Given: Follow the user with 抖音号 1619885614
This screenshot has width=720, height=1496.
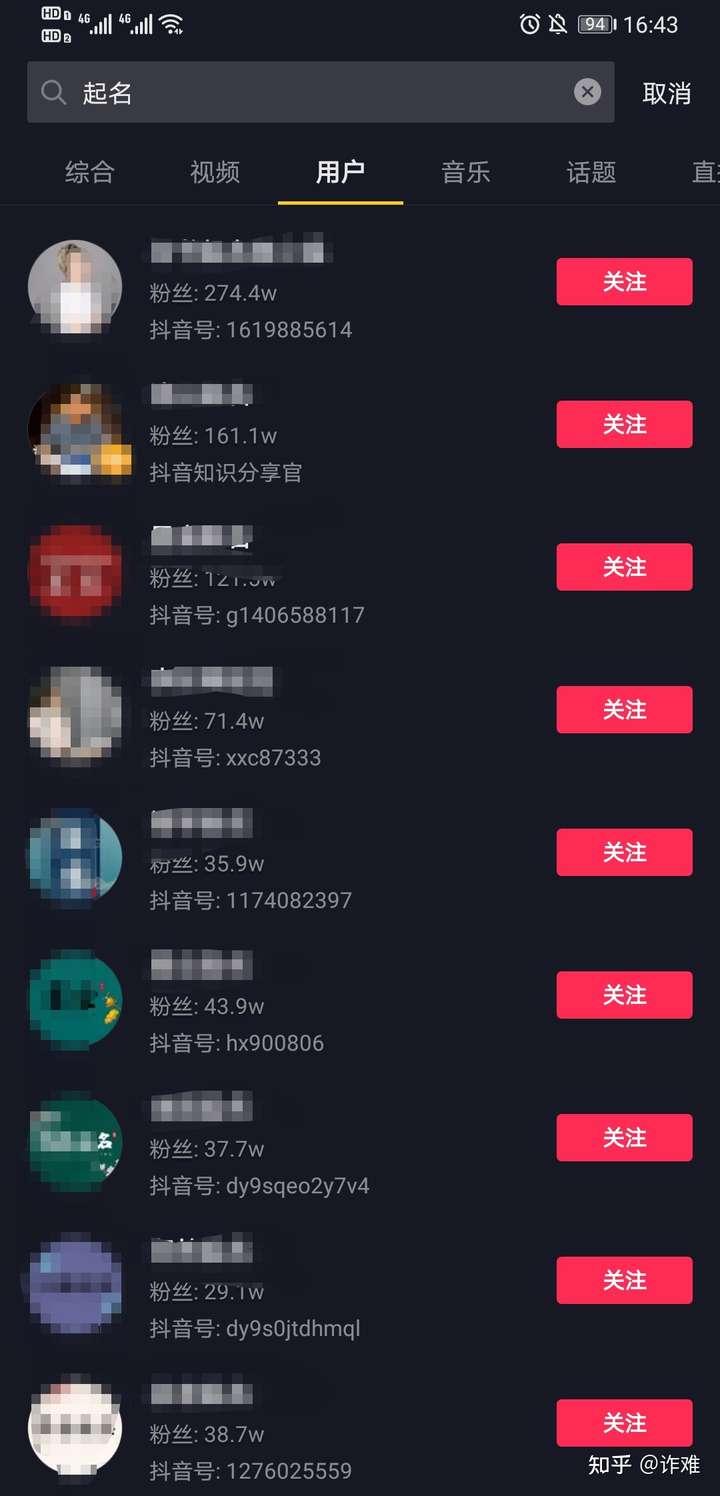Looking at the screenshot, I should pyautogui.click(x=624, y=282).
